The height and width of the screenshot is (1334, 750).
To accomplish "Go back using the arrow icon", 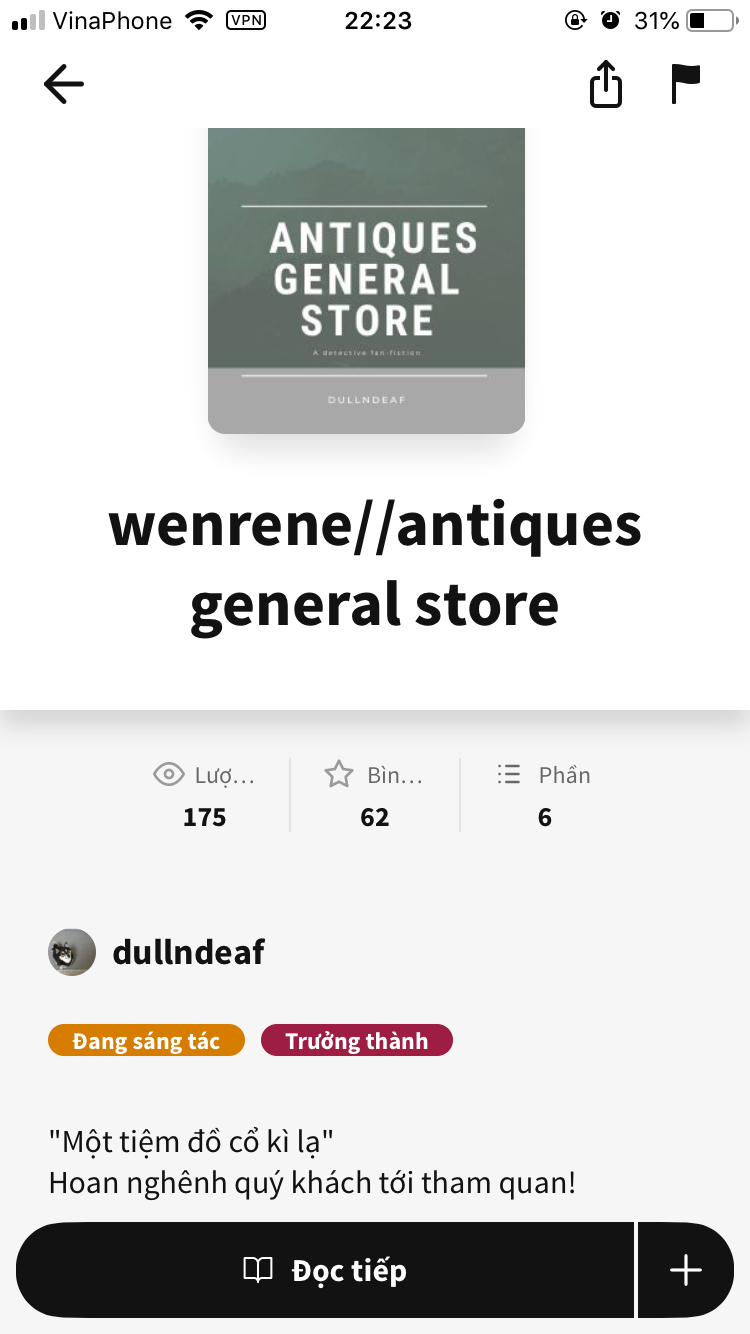I will 63,85.
